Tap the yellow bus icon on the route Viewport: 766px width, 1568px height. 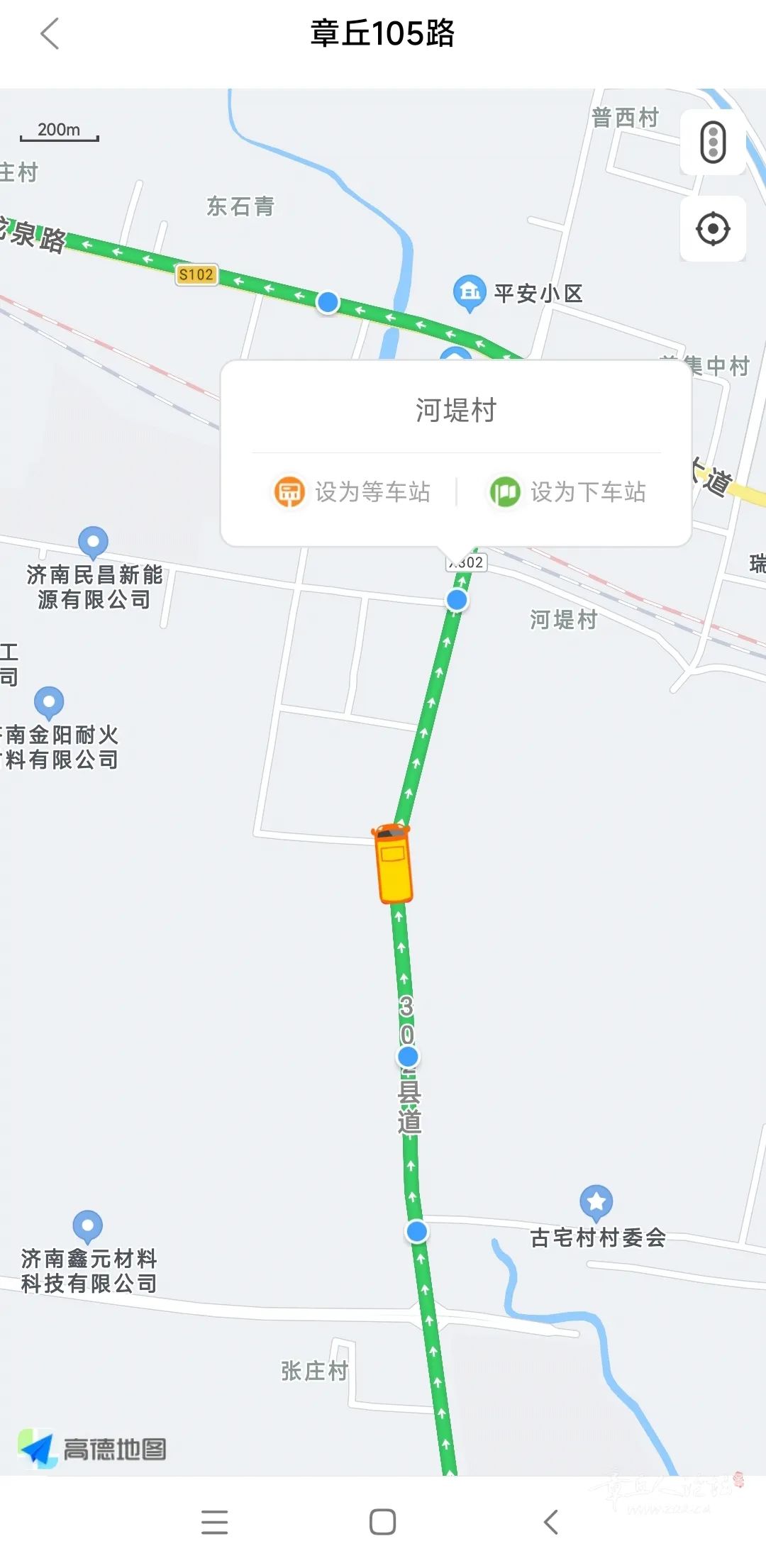(393, 863)
